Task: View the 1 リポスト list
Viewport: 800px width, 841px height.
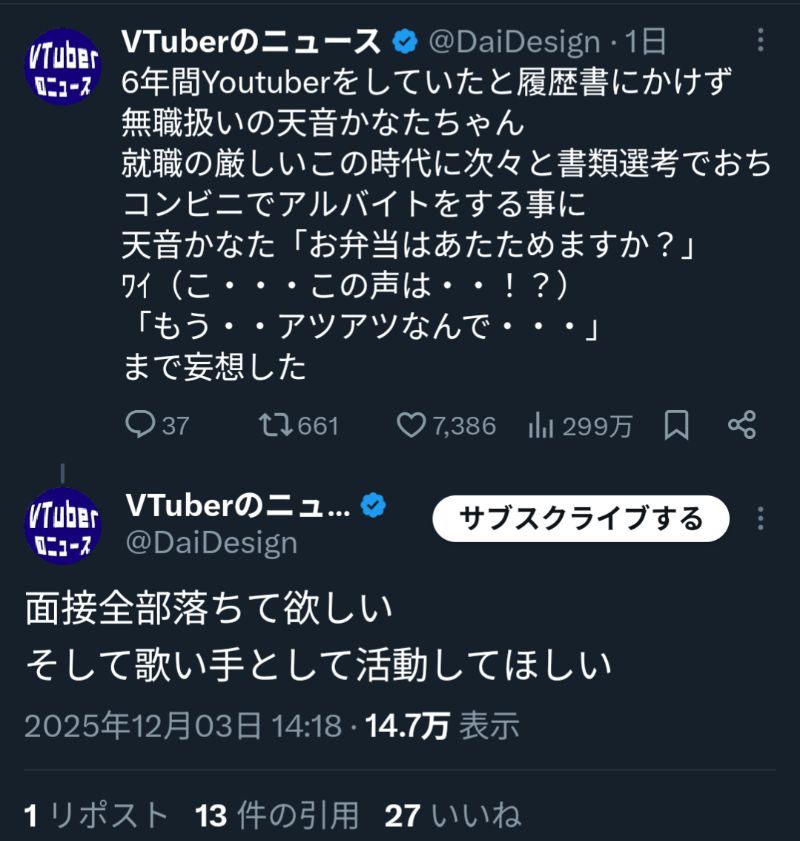Action: pyautogui.click(x=97, y=816)
